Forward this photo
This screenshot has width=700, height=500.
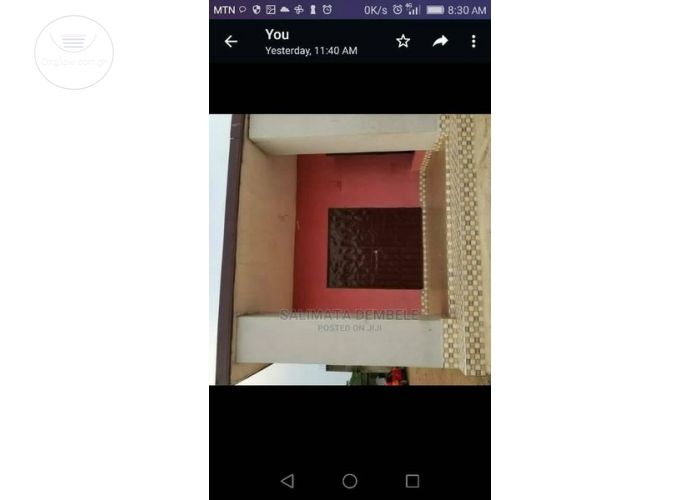(440, 41)
